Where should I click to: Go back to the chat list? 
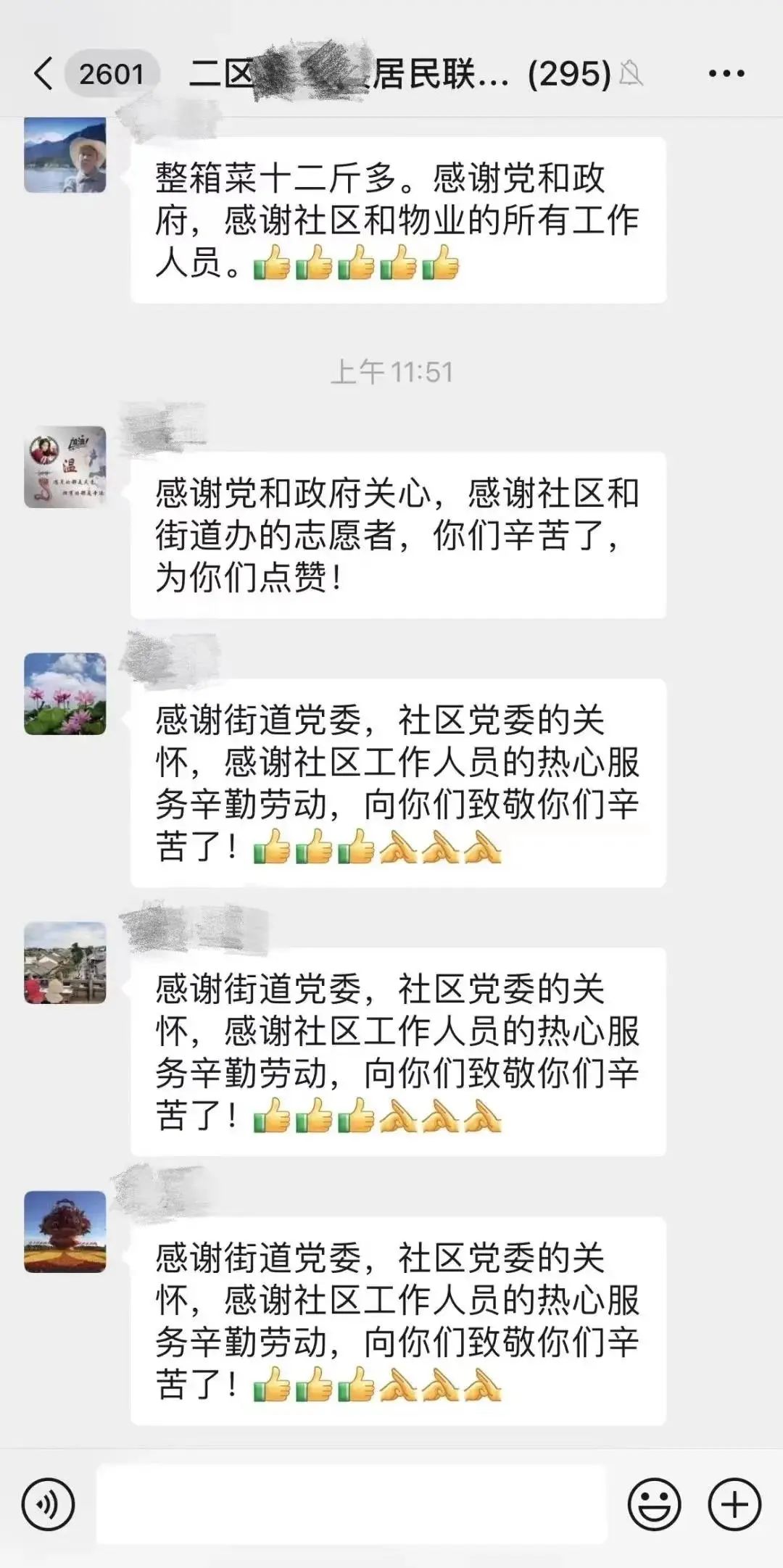43,74
